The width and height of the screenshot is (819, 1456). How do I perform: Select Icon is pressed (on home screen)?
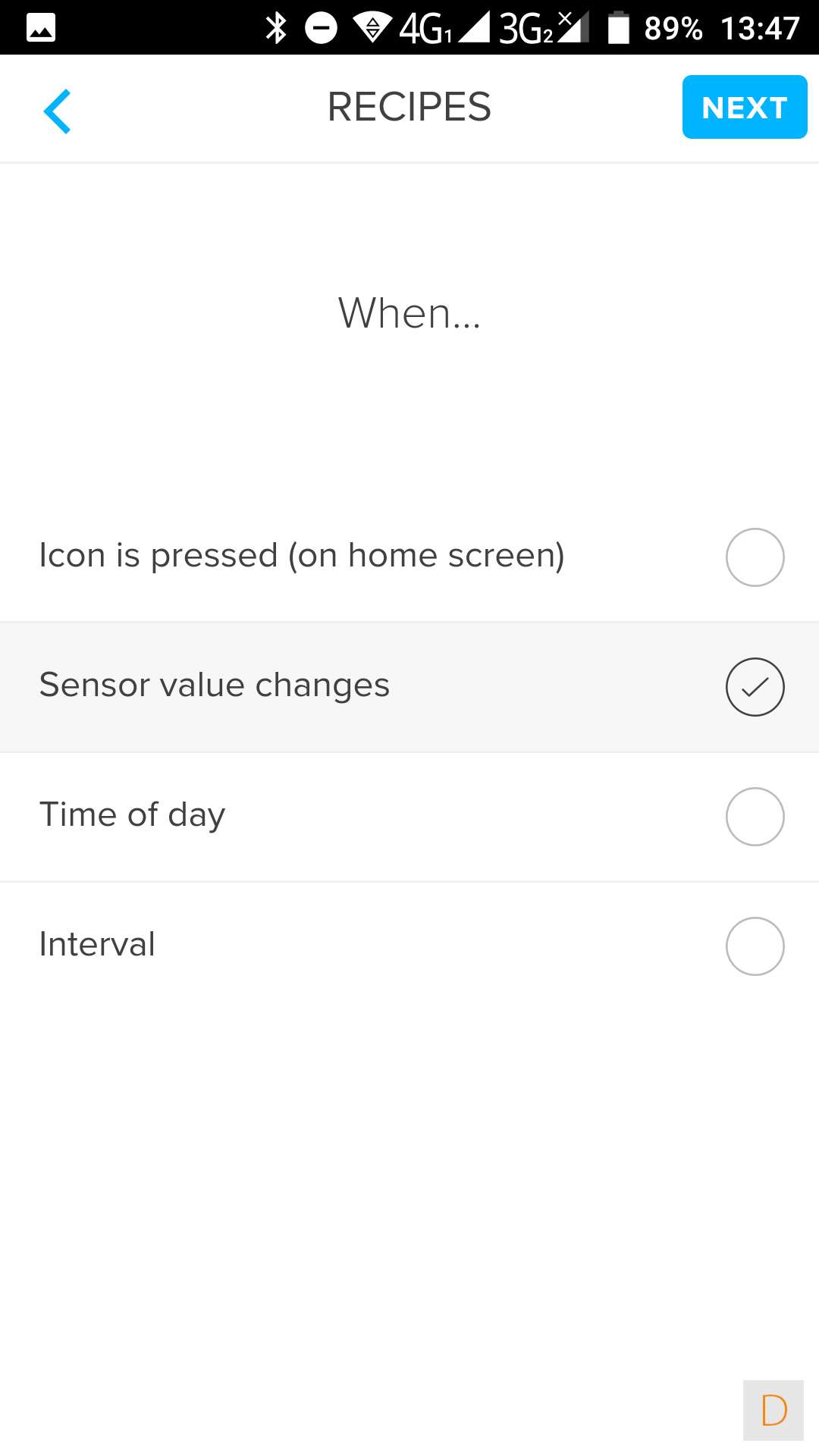755,557
